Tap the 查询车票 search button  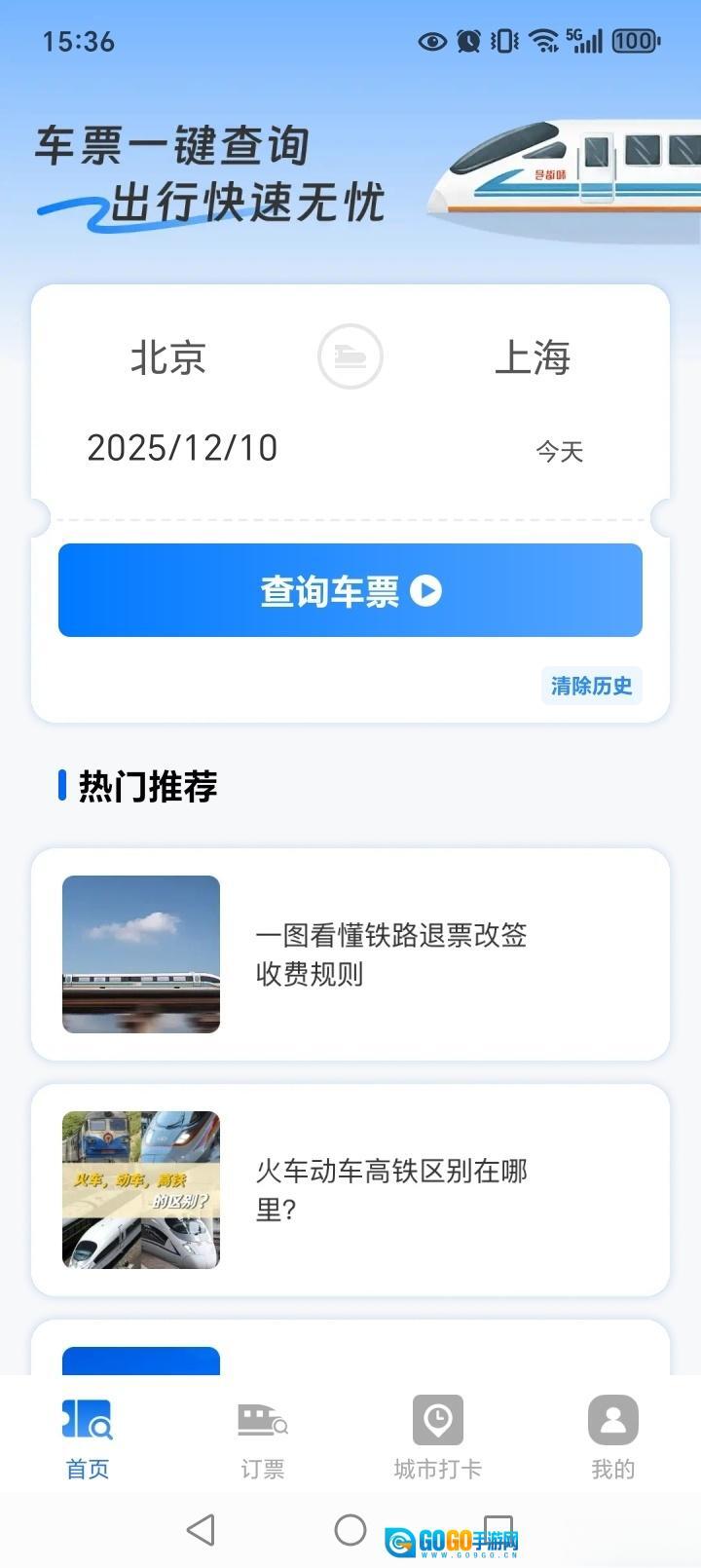tap(350, 590)
